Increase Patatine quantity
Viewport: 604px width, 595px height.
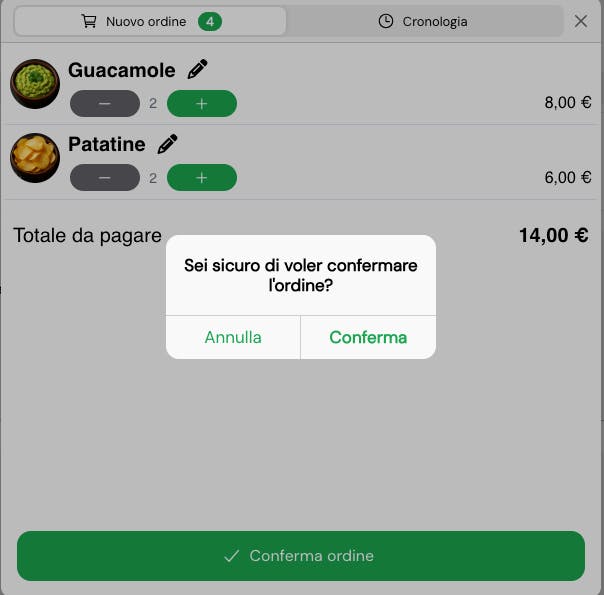(201, 178)
